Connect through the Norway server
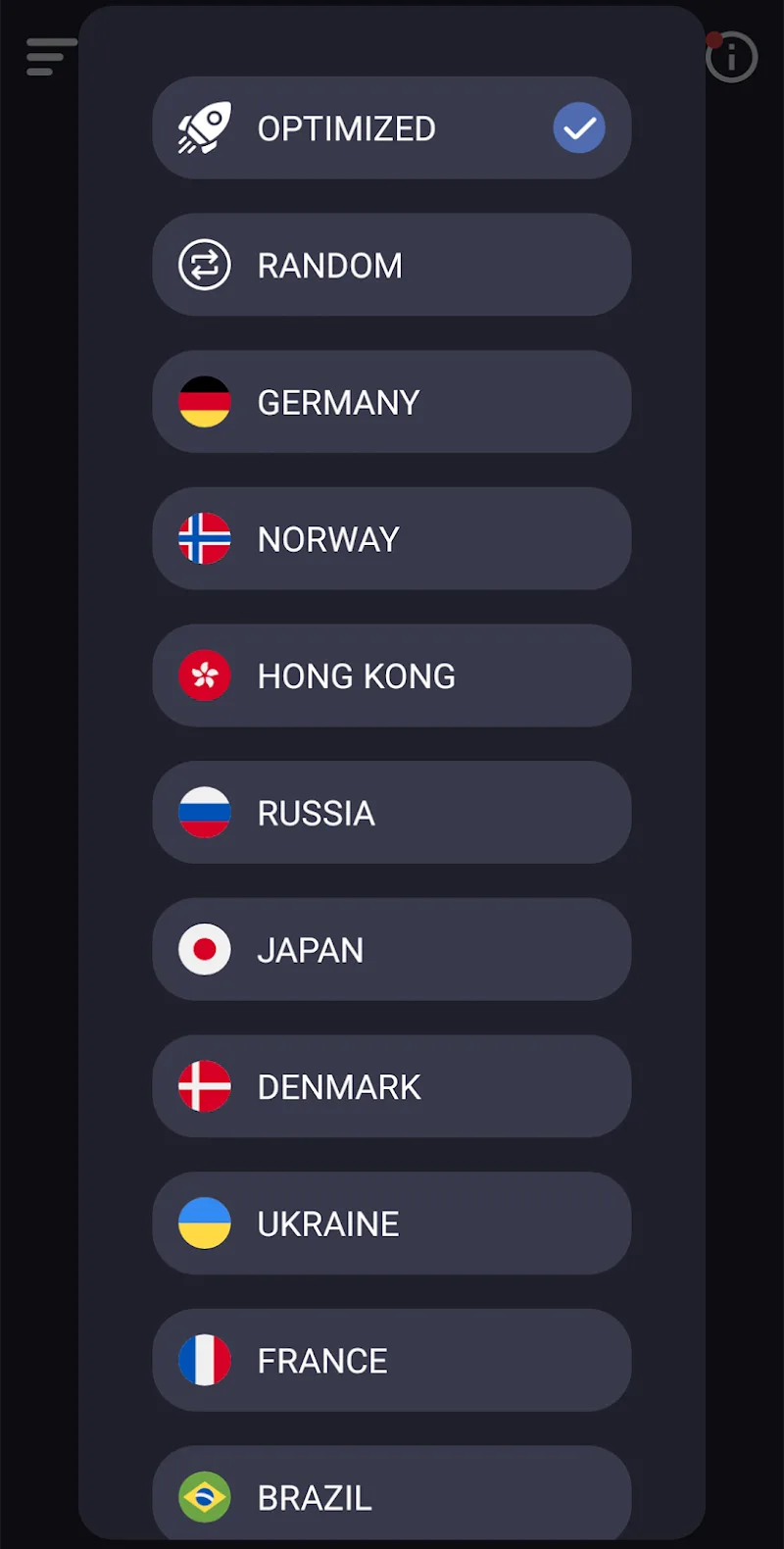The image size is (784, 1549). (392, 538)
